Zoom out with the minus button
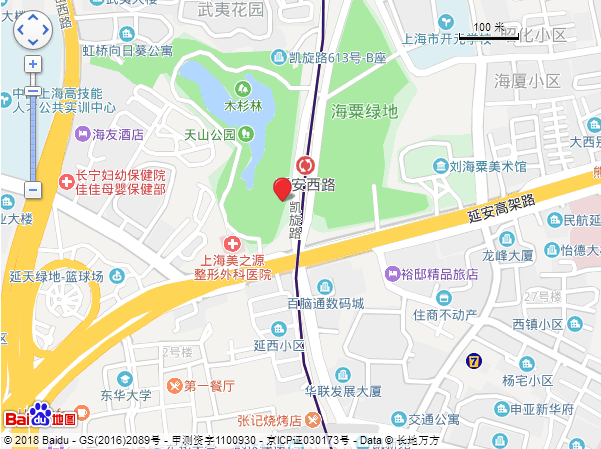 pos(32,188)
